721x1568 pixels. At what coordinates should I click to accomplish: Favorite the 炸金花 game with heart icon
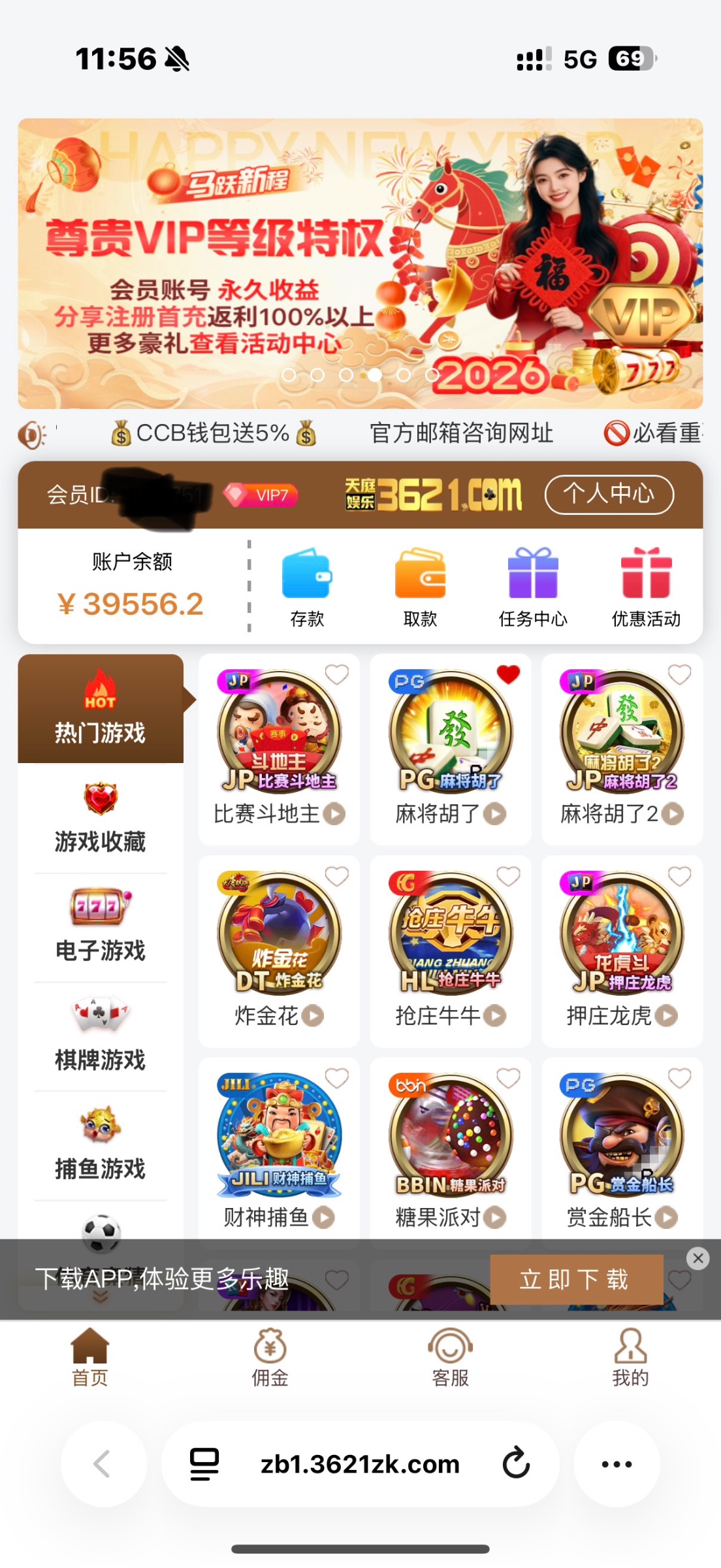[337, 876]
